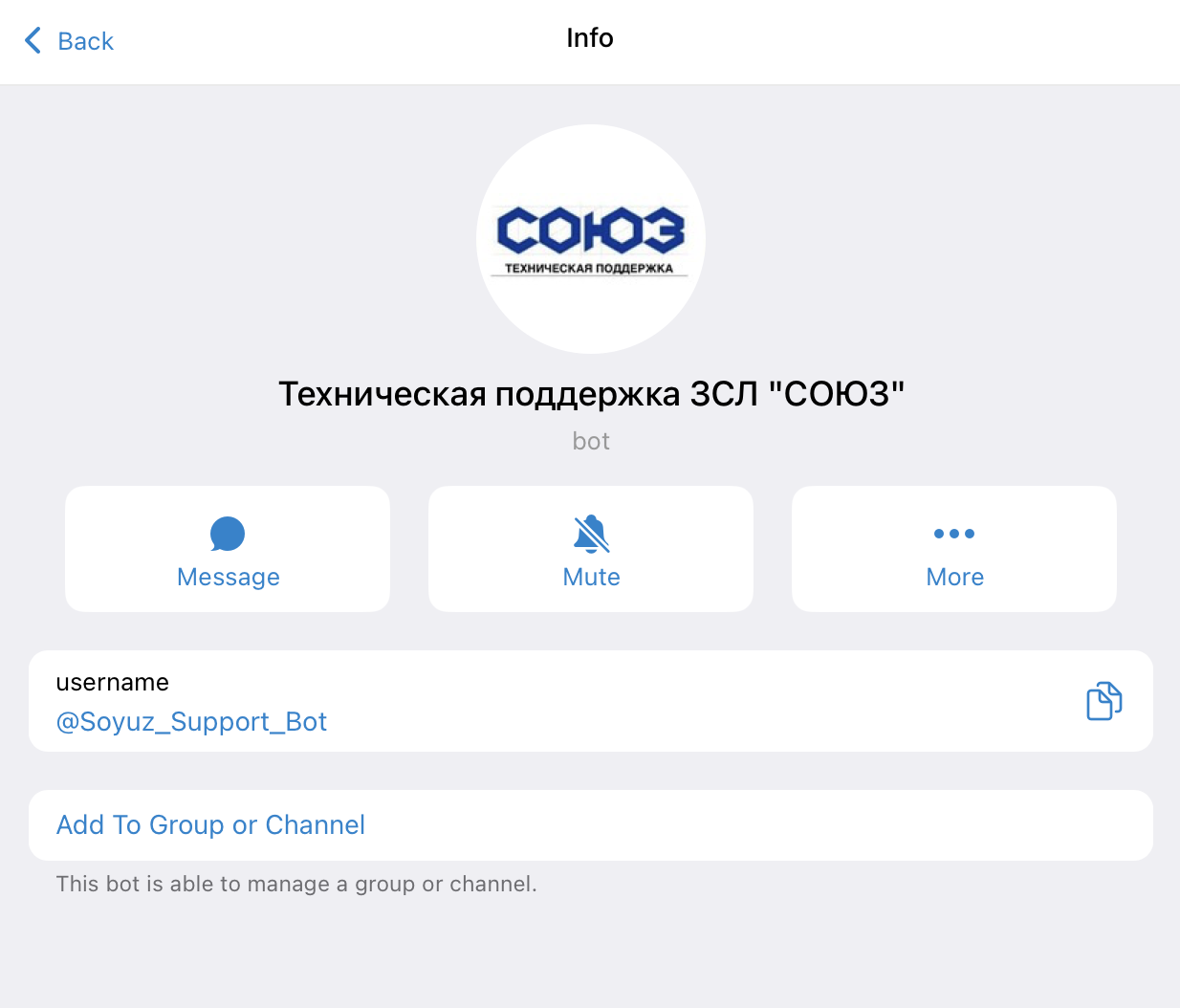The image size is (1180, 1008).
Task: Copy the bot's username
Action: click(1104, 701)
